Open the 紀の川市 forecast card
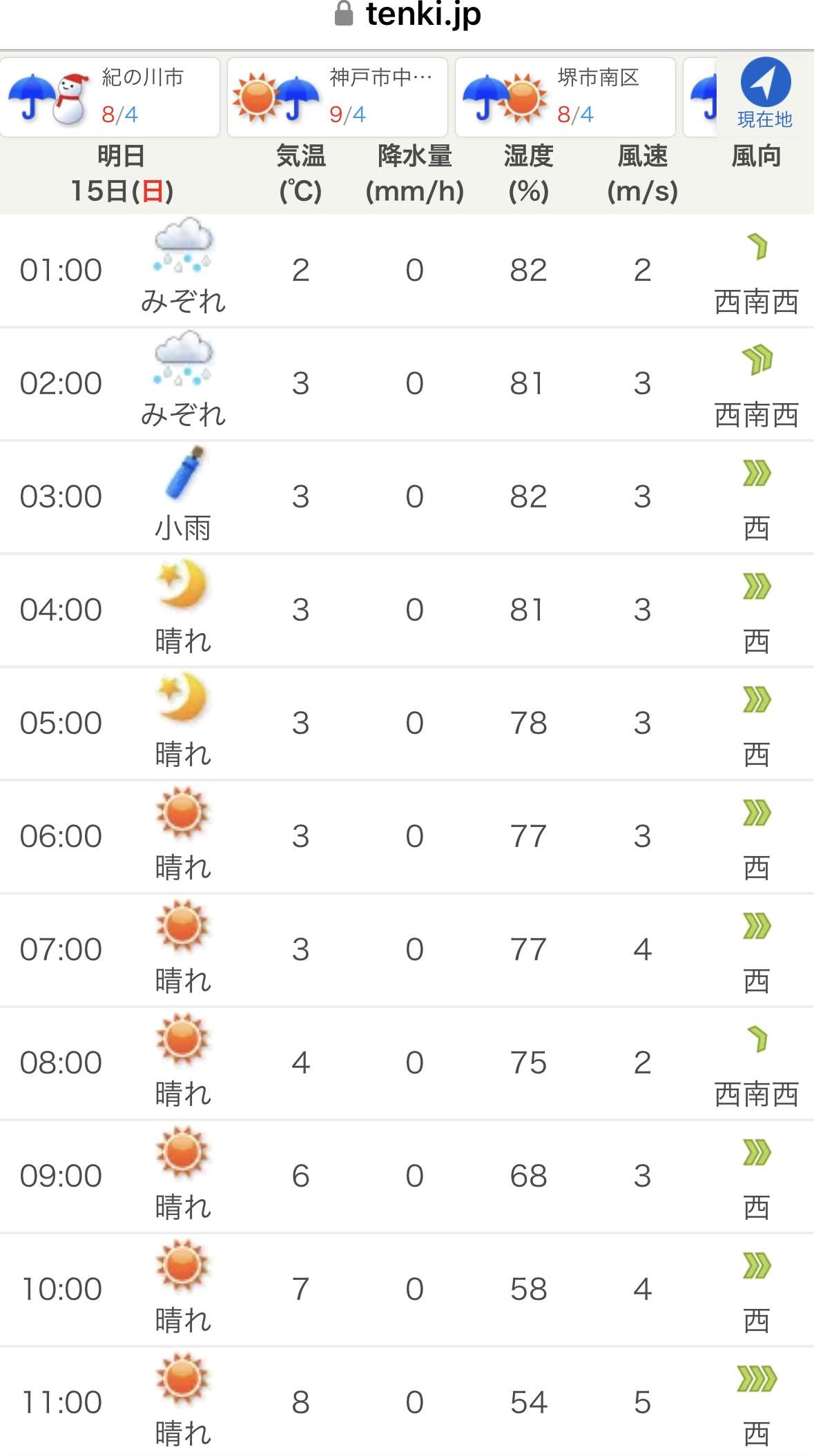 tap(110, 97)
